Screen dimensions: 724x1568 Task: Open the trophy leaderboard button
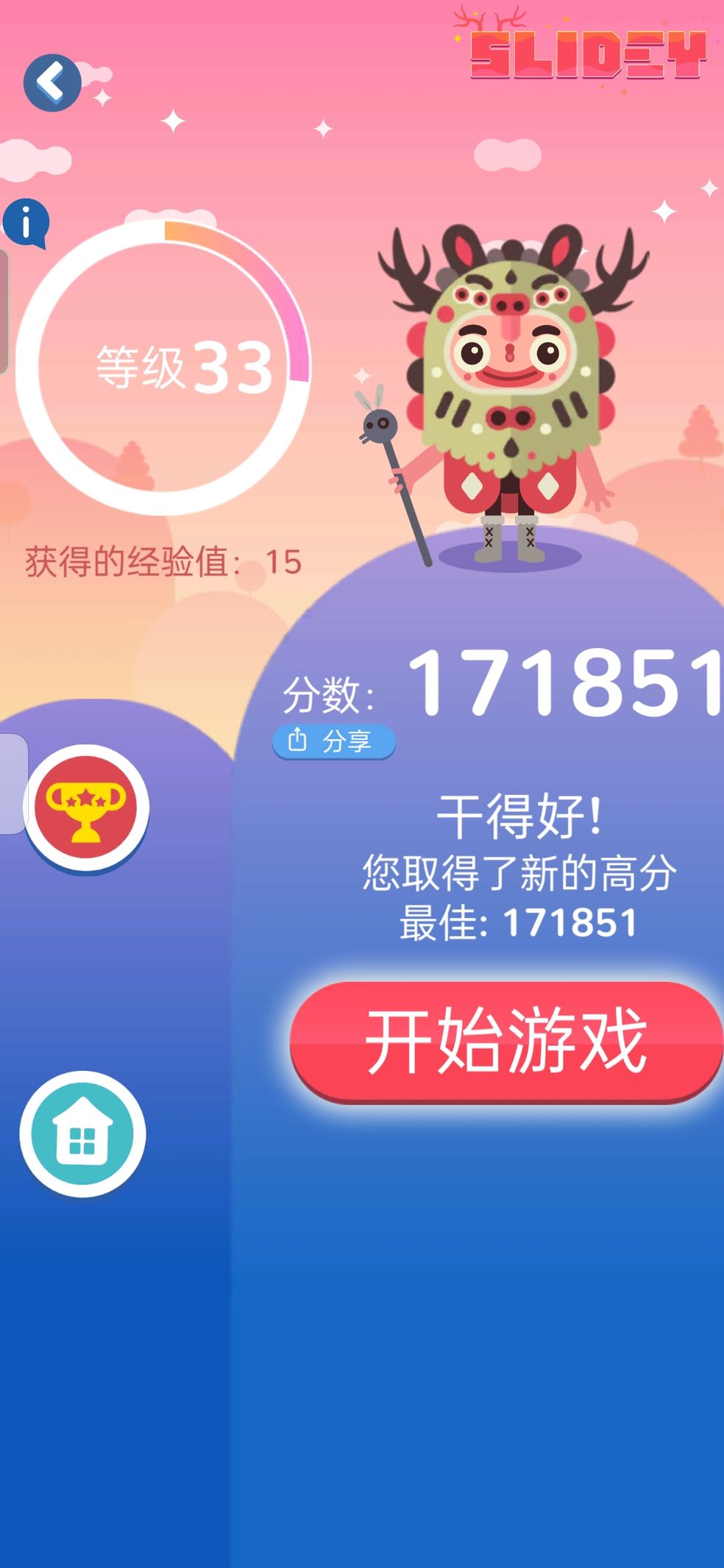coord(87,808)
